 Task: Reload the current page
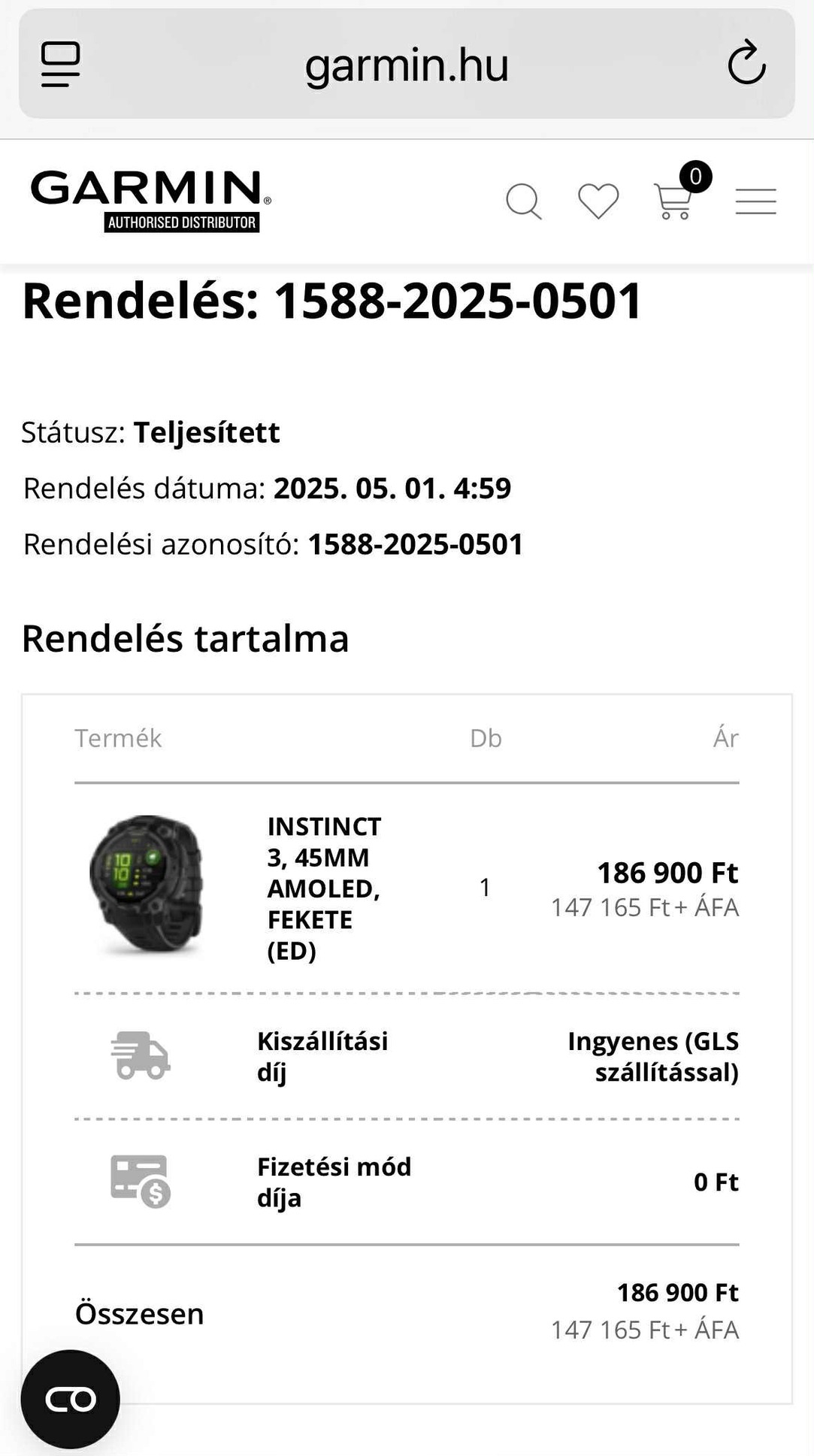pyautogui.click(x=746, y=65)
